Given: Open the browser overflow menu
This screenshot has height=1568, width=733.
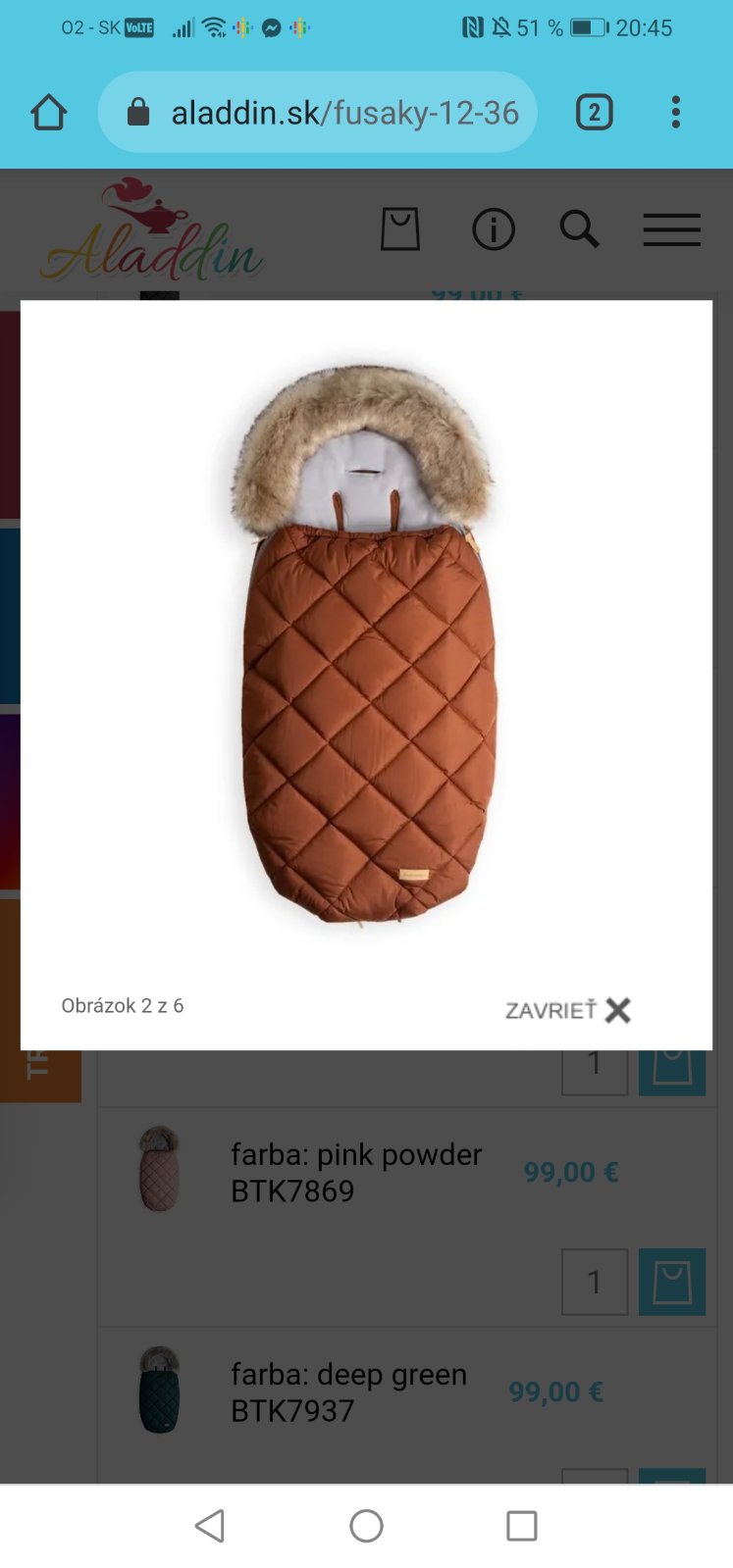Looking at the screenshot, I should [675, 113].
